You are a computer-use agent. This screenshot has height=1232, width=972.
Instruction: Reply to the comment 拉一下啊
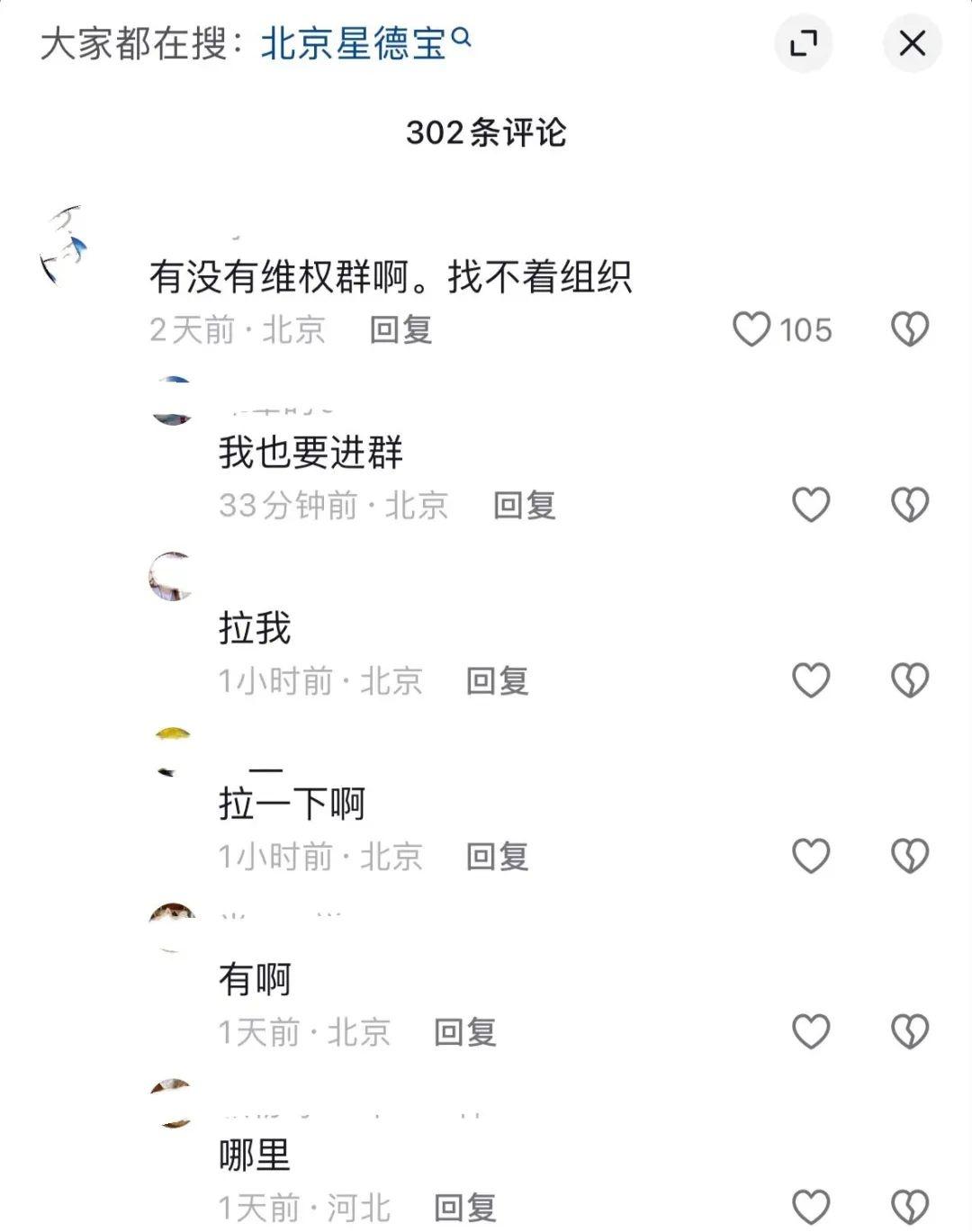point(497,857)
